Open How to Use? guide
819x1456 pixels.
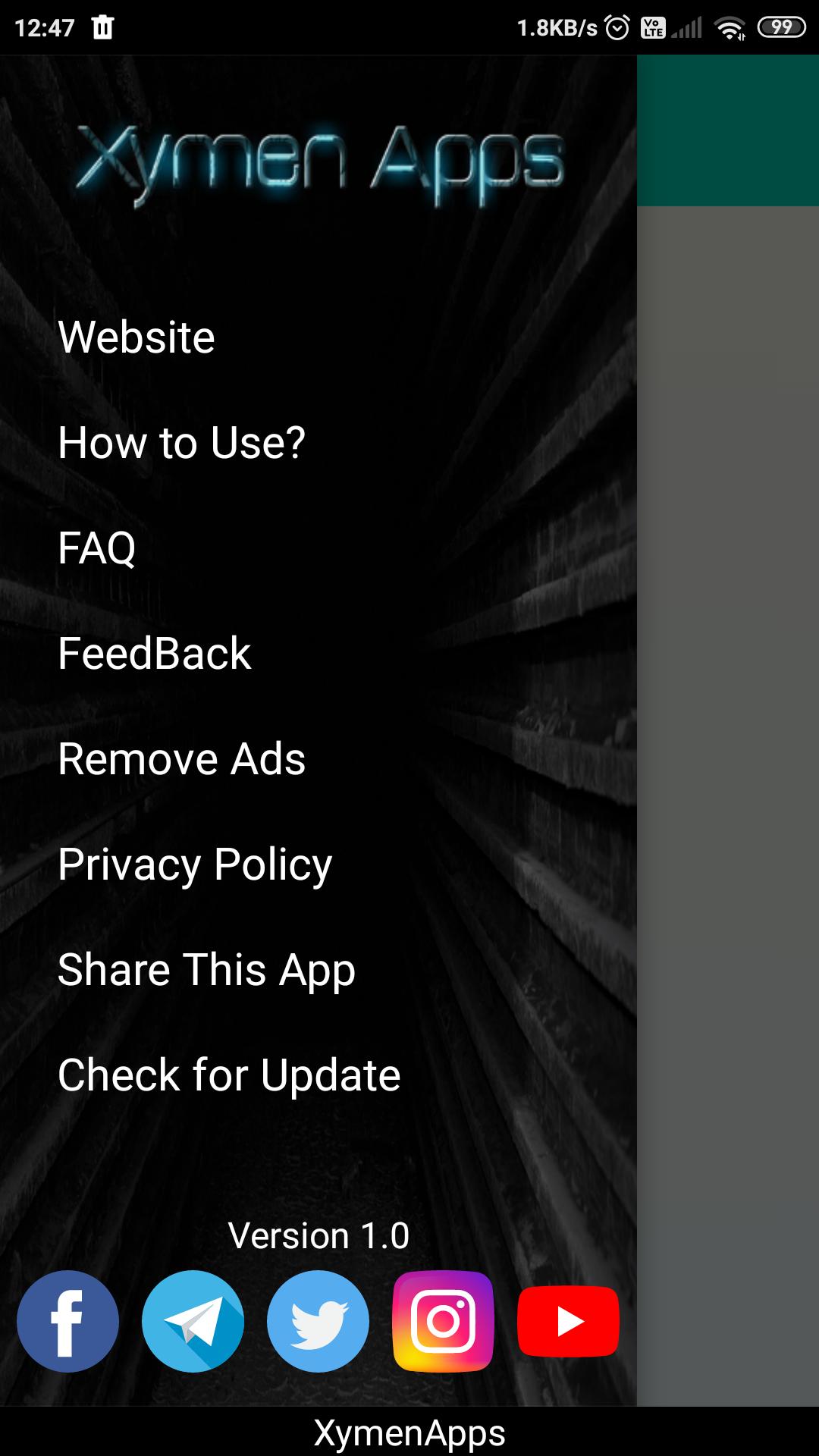coord(181,442)
